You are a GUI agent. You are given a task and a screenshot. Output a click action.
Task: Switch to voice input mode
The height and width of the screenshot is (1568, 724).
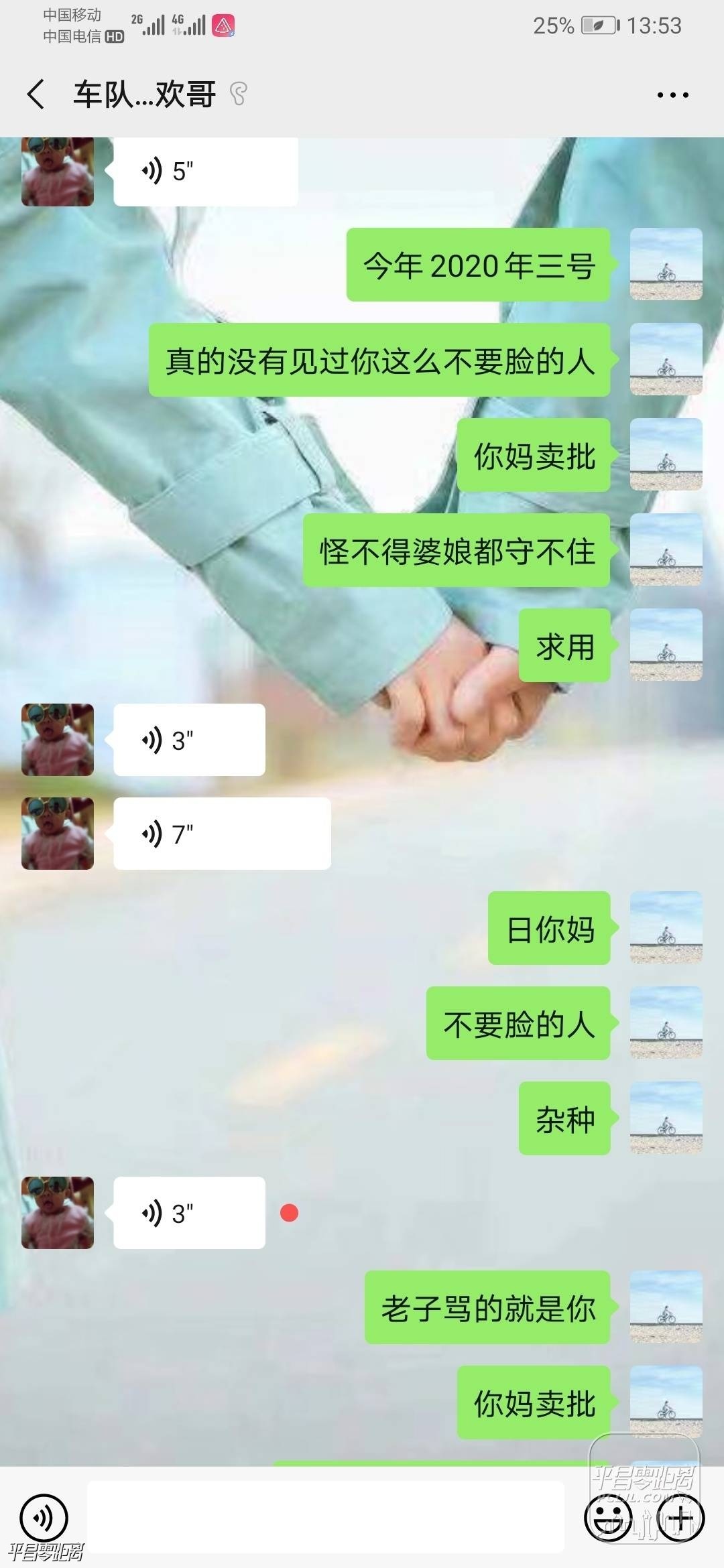coord(44,1517)
